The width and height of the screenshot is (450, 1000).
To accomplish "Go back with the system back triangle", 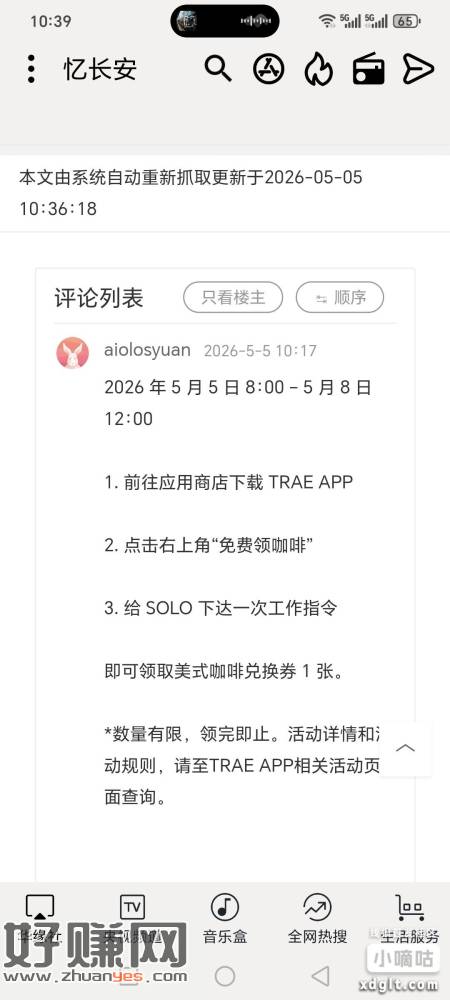I will click(x=321, y=976).
